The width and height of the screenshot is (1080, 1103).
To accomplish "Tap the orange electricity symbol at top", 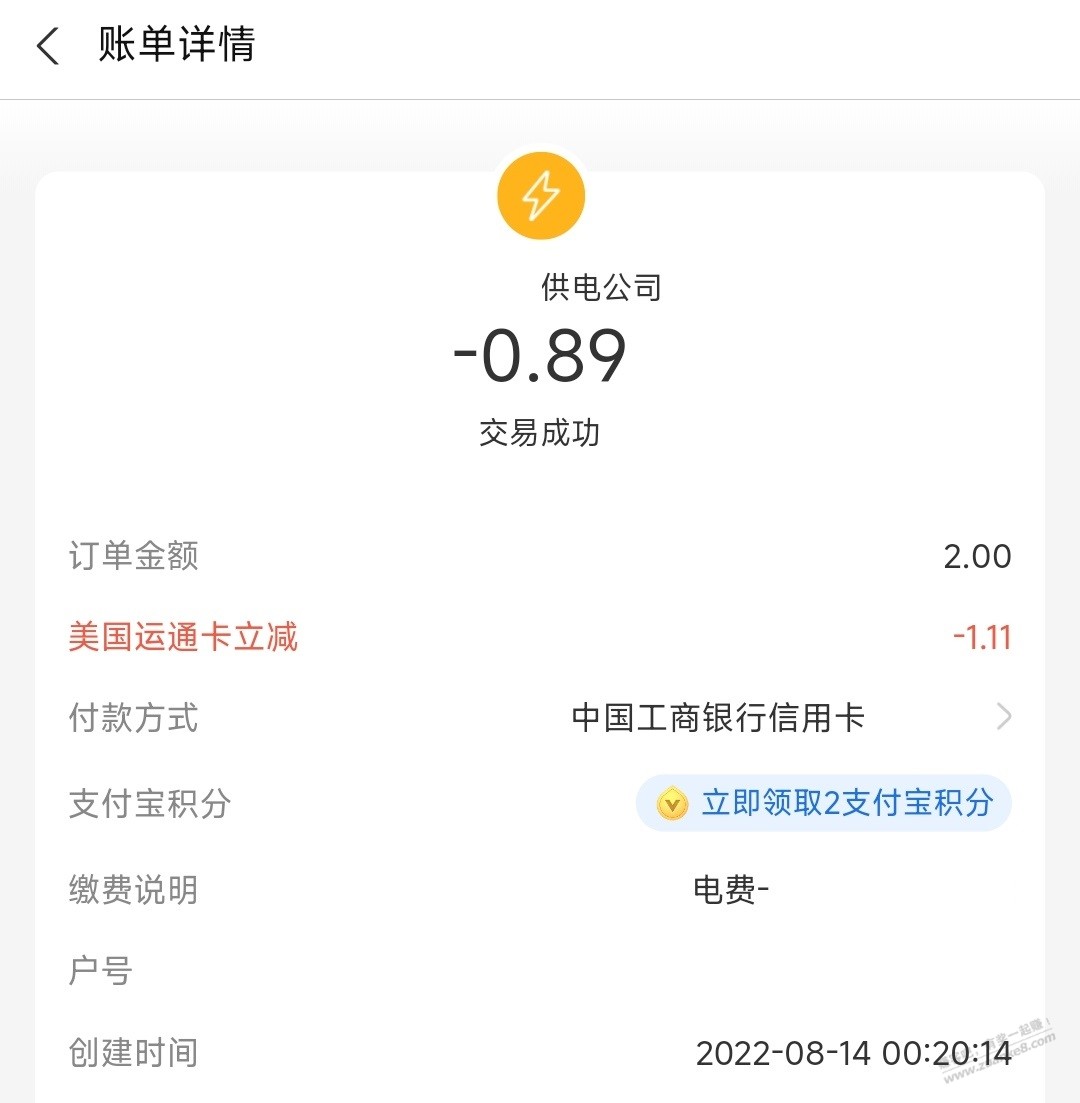I will point(540,196).
